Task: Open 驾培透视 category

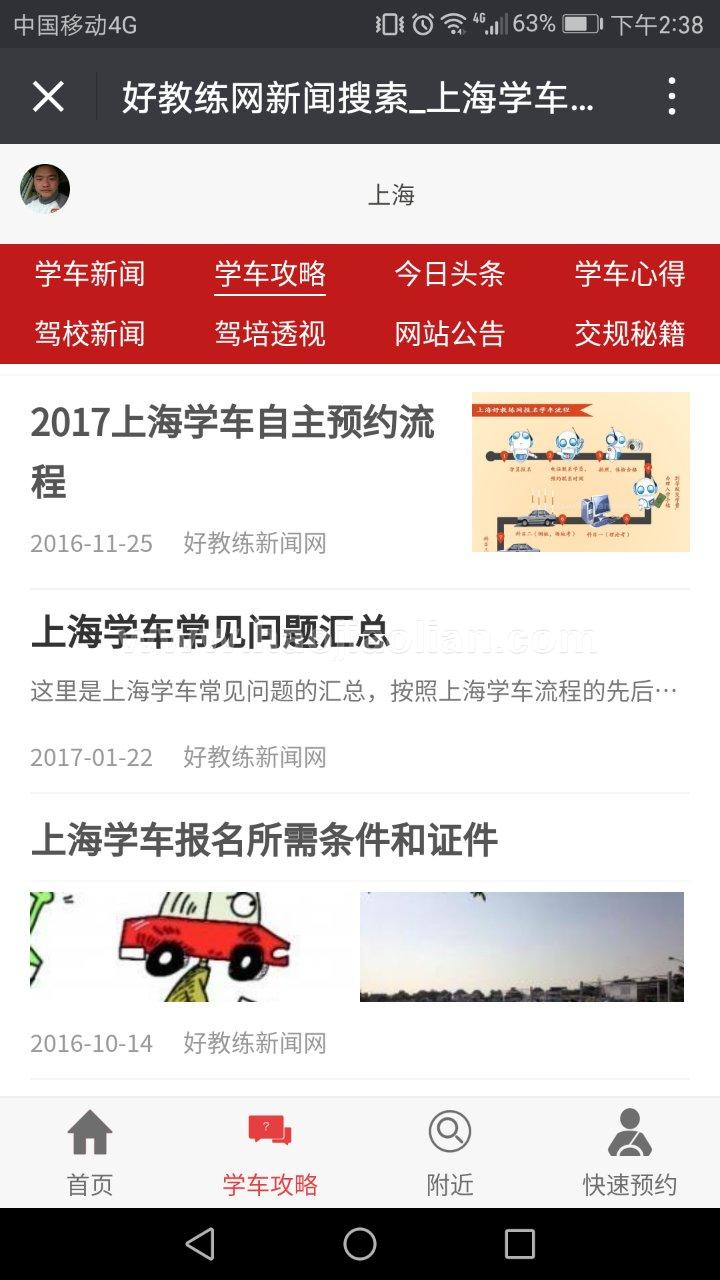Action: (x=270, y=333)
